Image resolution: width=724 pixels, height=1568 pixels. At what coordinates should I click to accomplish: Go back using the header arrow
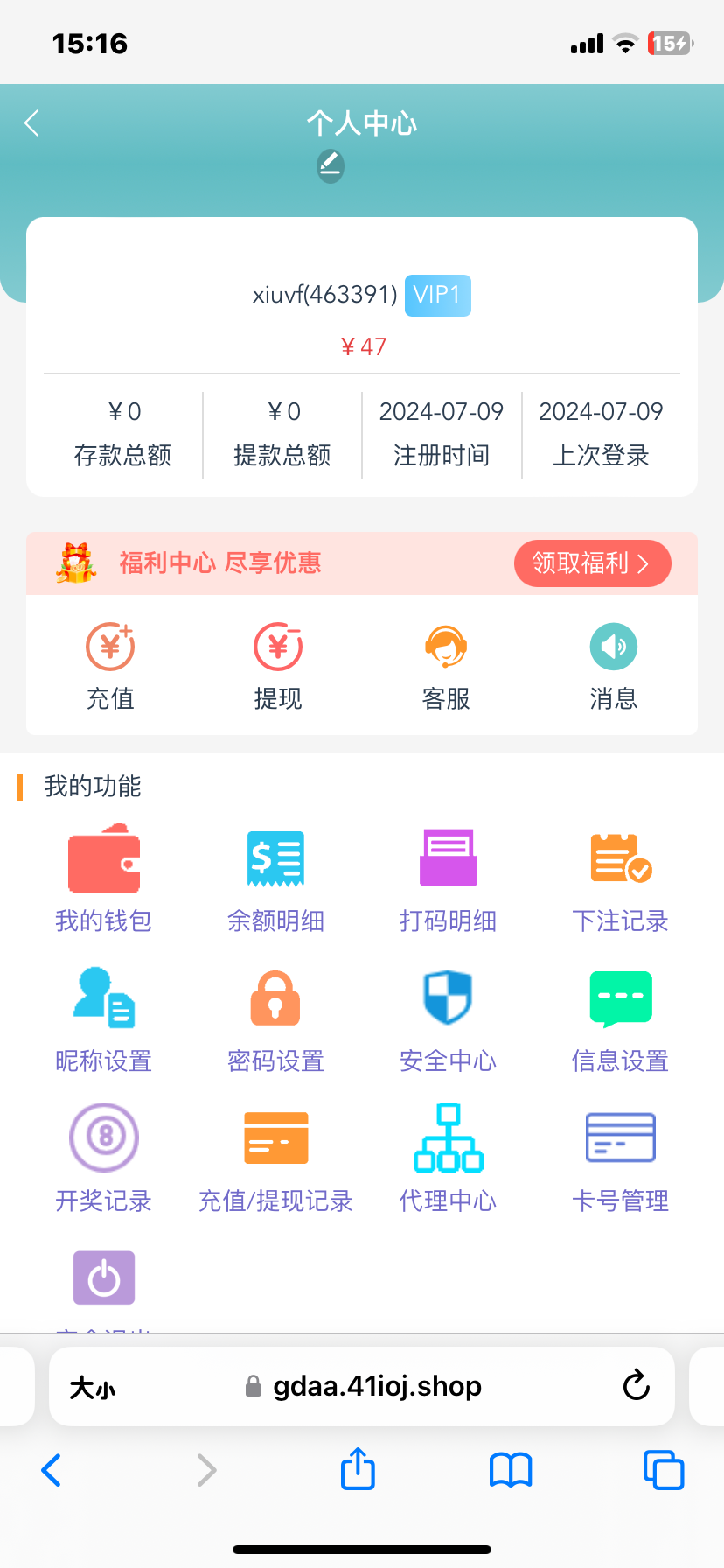pyautogui.click(x=32, y=123)
